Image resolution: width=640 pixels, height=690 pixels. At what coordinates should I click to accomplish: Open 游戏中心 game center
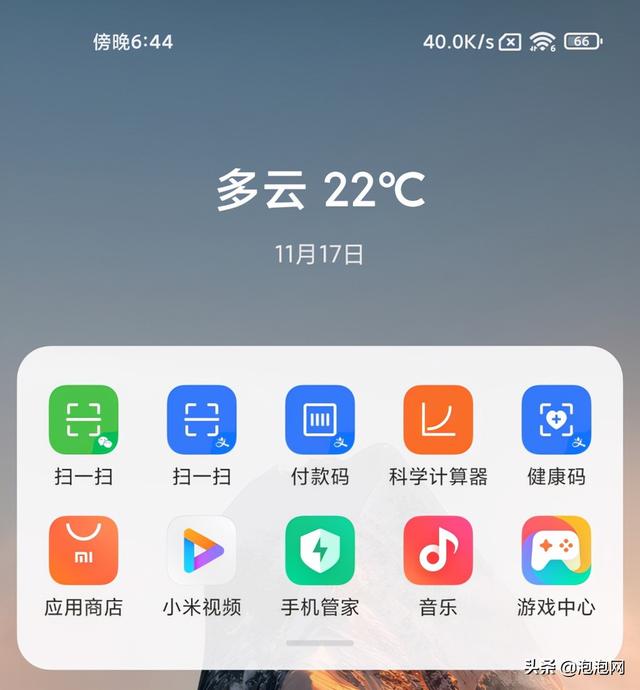pyautogui.click(x=556, y=550)
